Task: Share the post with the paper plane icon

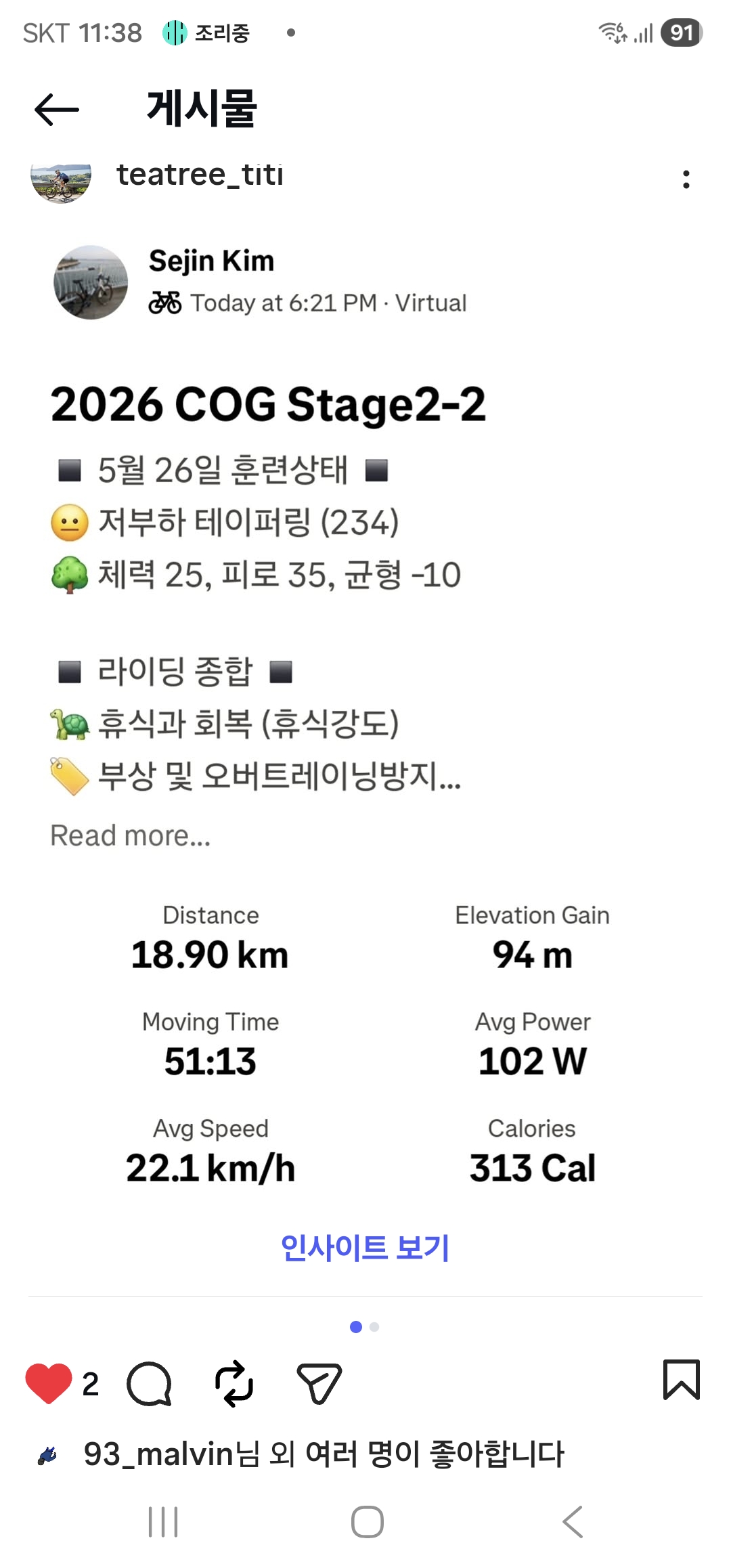Action: pos(319,1383)
